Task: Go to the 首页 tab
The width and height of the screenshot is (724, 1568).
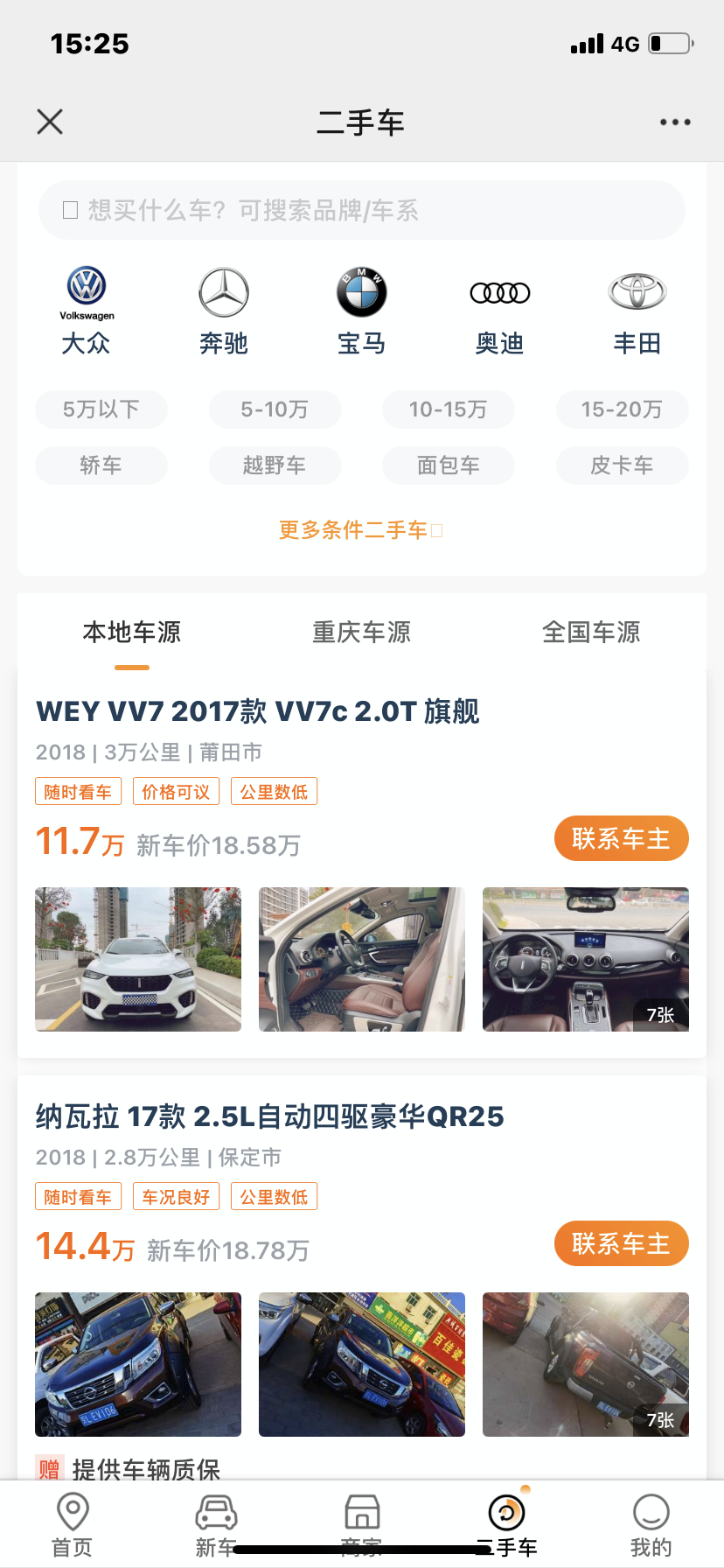Action: [73, 1526]
